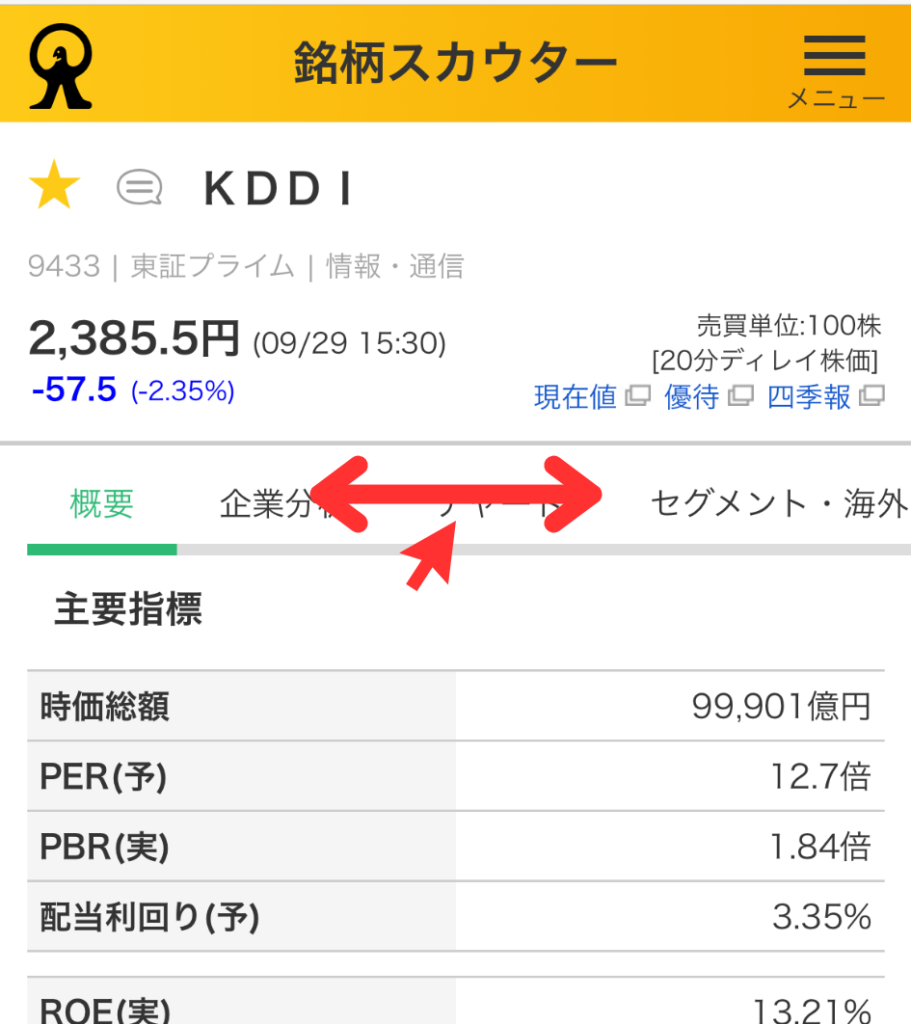
Task: Tap the 銘柄スカウター logo icon
Action: click(61, 65)
